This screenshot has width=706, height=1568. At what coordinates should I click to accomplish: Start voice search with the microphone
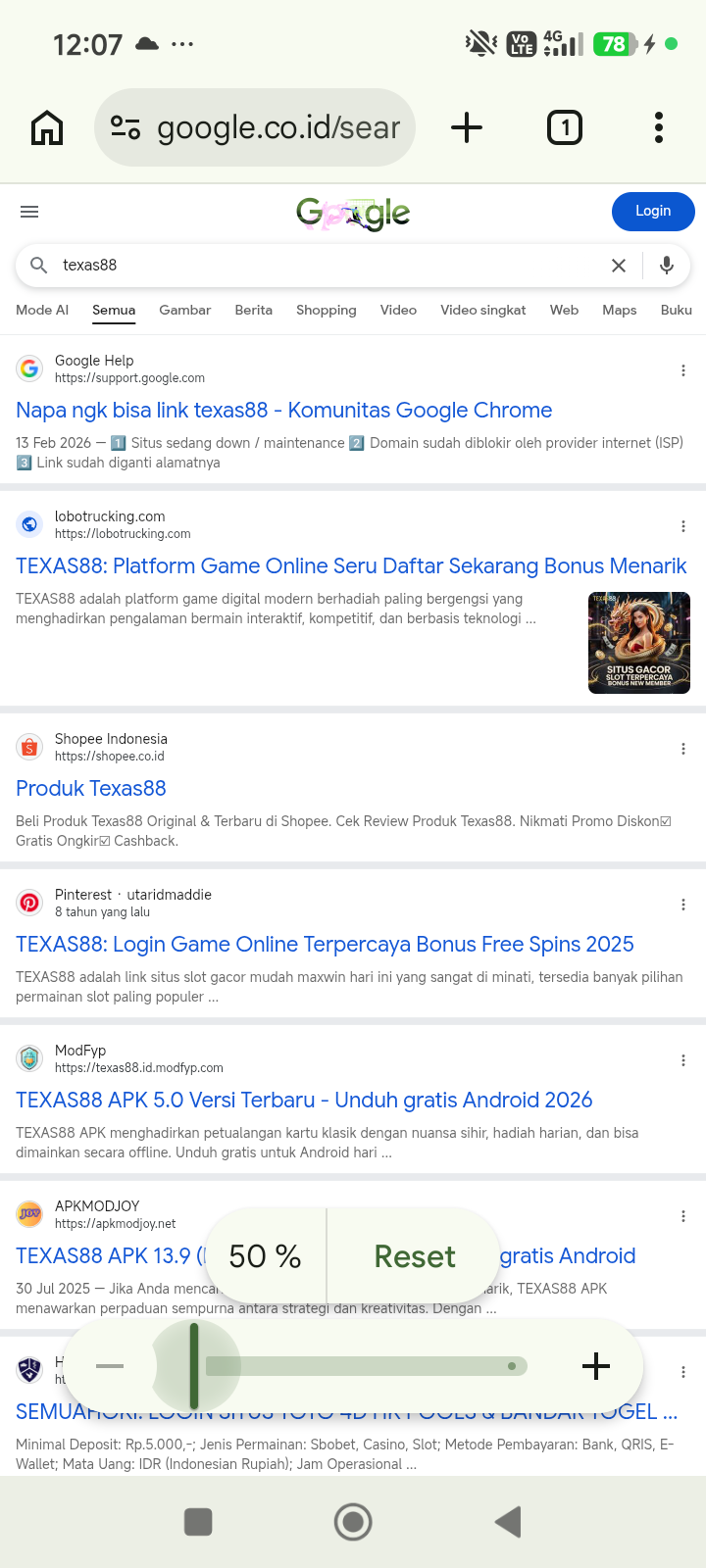pyautogui.click(x=667, y=266)
